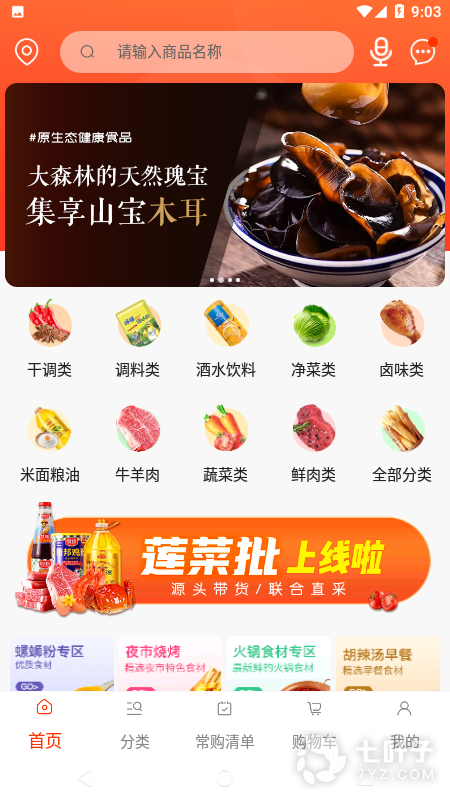
Task: Switch to the 分类 tab
Action: pyautogui.click(x=135, y=725)
